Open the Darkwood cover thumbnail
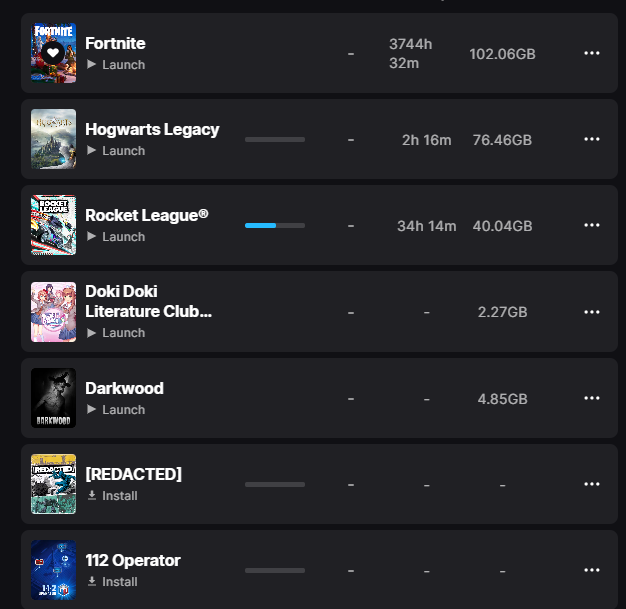 53,398
